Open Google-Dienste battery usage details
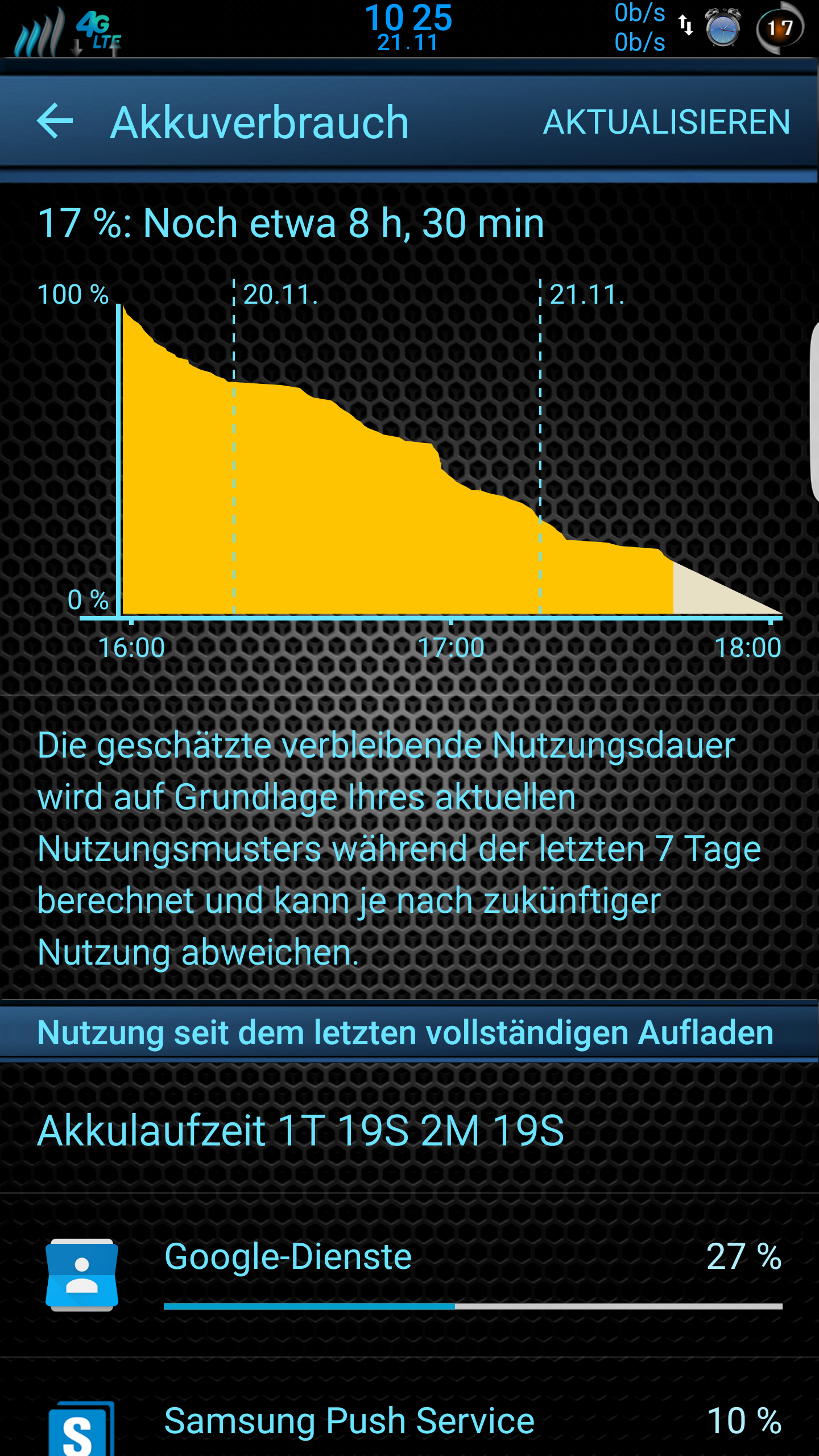 pos(409,1276)
